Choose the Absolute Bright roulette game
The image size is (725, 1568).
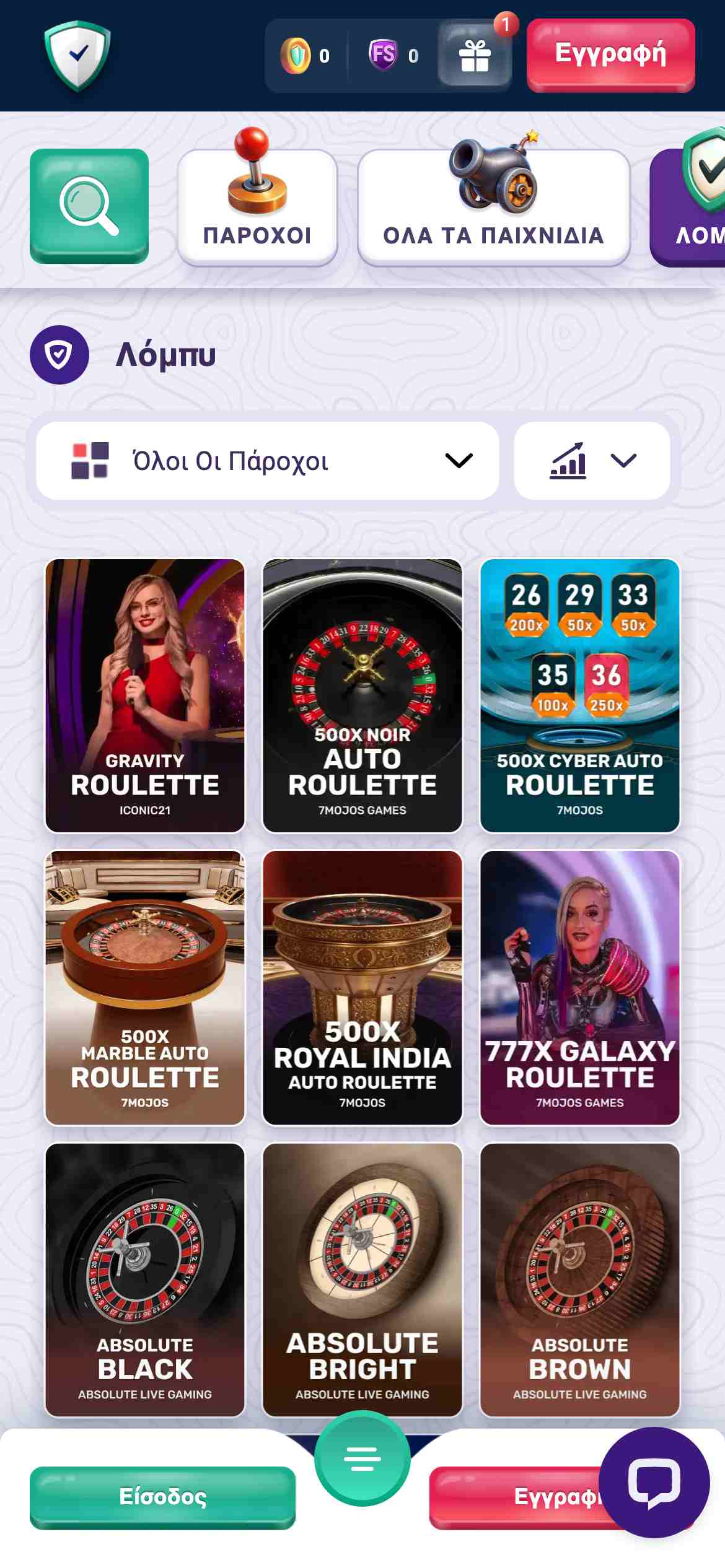tap(362, 1279)
